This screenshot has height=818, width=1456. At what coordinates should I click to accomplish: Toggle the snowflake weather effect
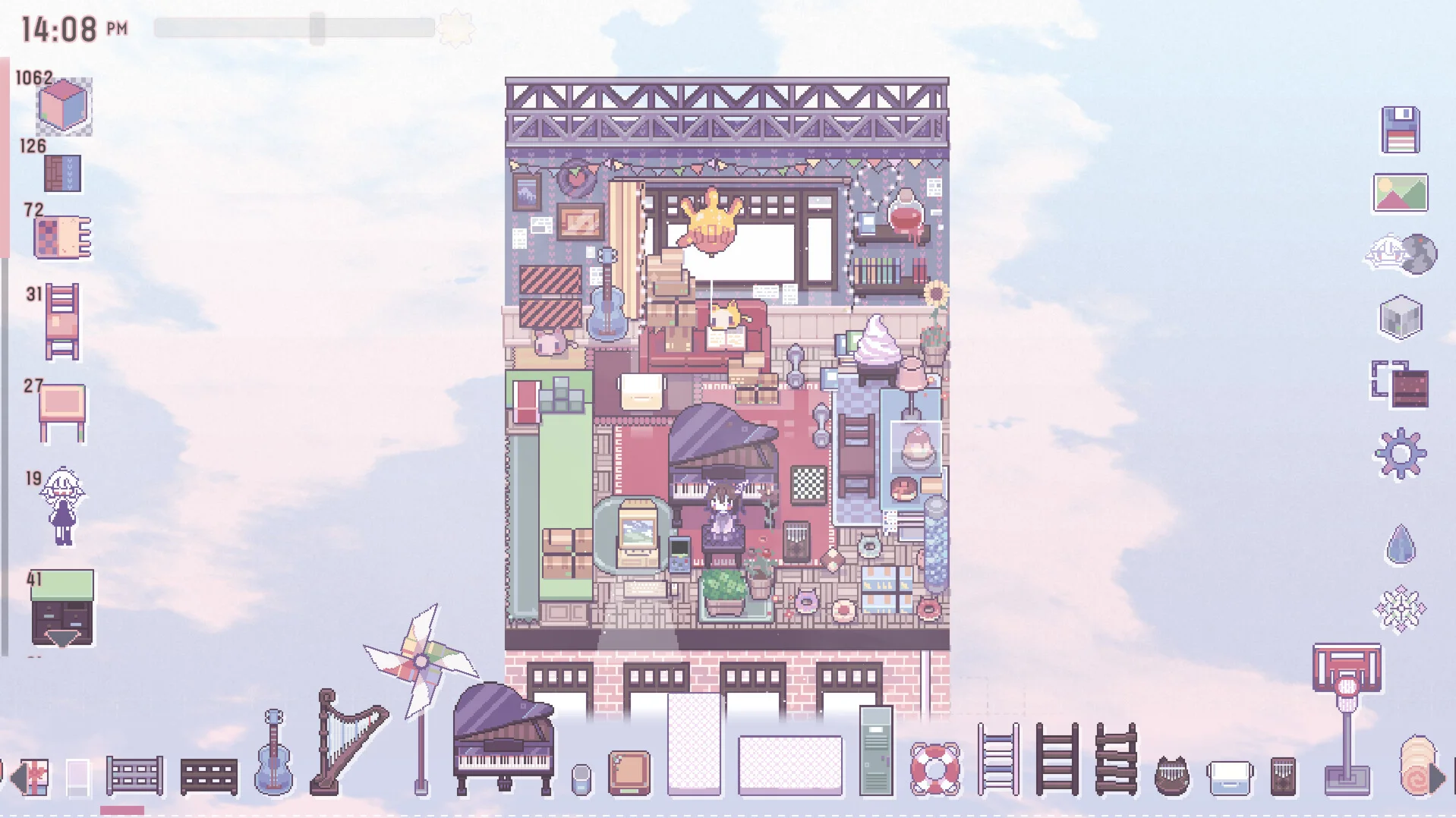click(1400, 609)
